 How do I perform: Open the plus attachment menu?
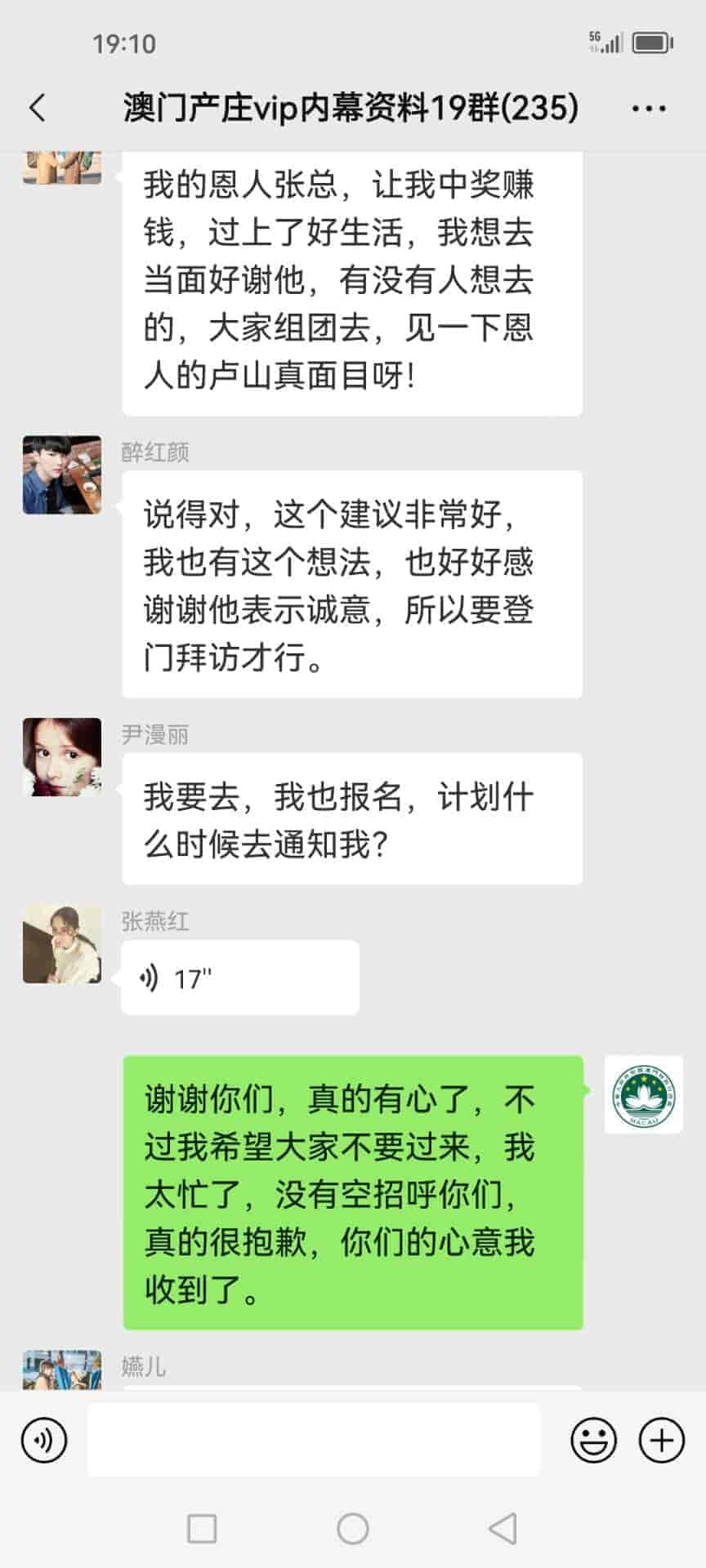pos(661,1440)
